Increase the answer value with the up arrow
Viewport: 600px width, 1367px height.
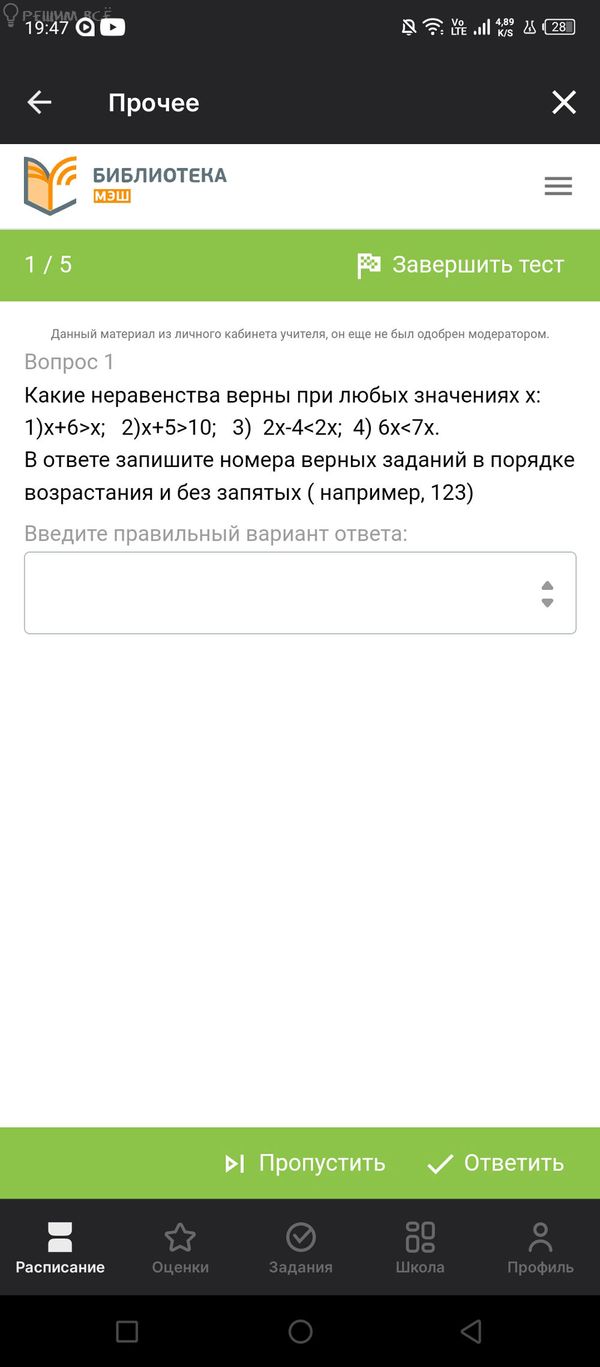pyautogui.click(x=547, y=585)
